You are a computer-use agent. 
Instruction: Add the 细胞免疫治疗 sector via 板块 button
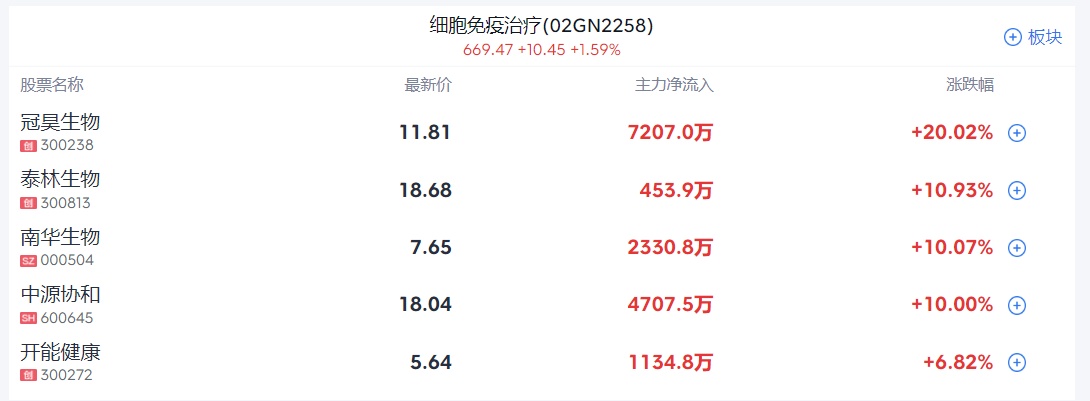1032,37
